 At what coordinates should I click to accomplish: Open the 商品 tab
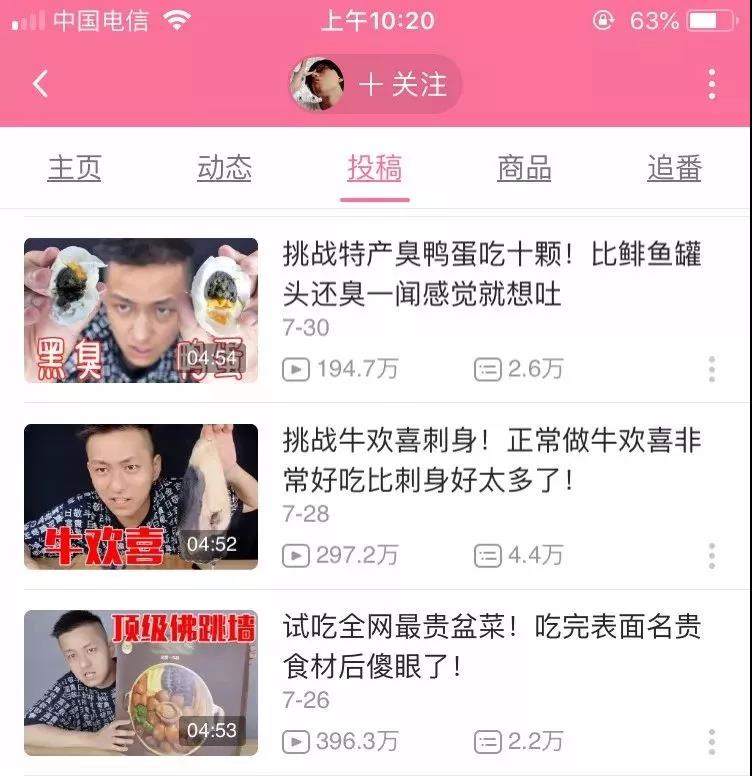click(524, 168)
